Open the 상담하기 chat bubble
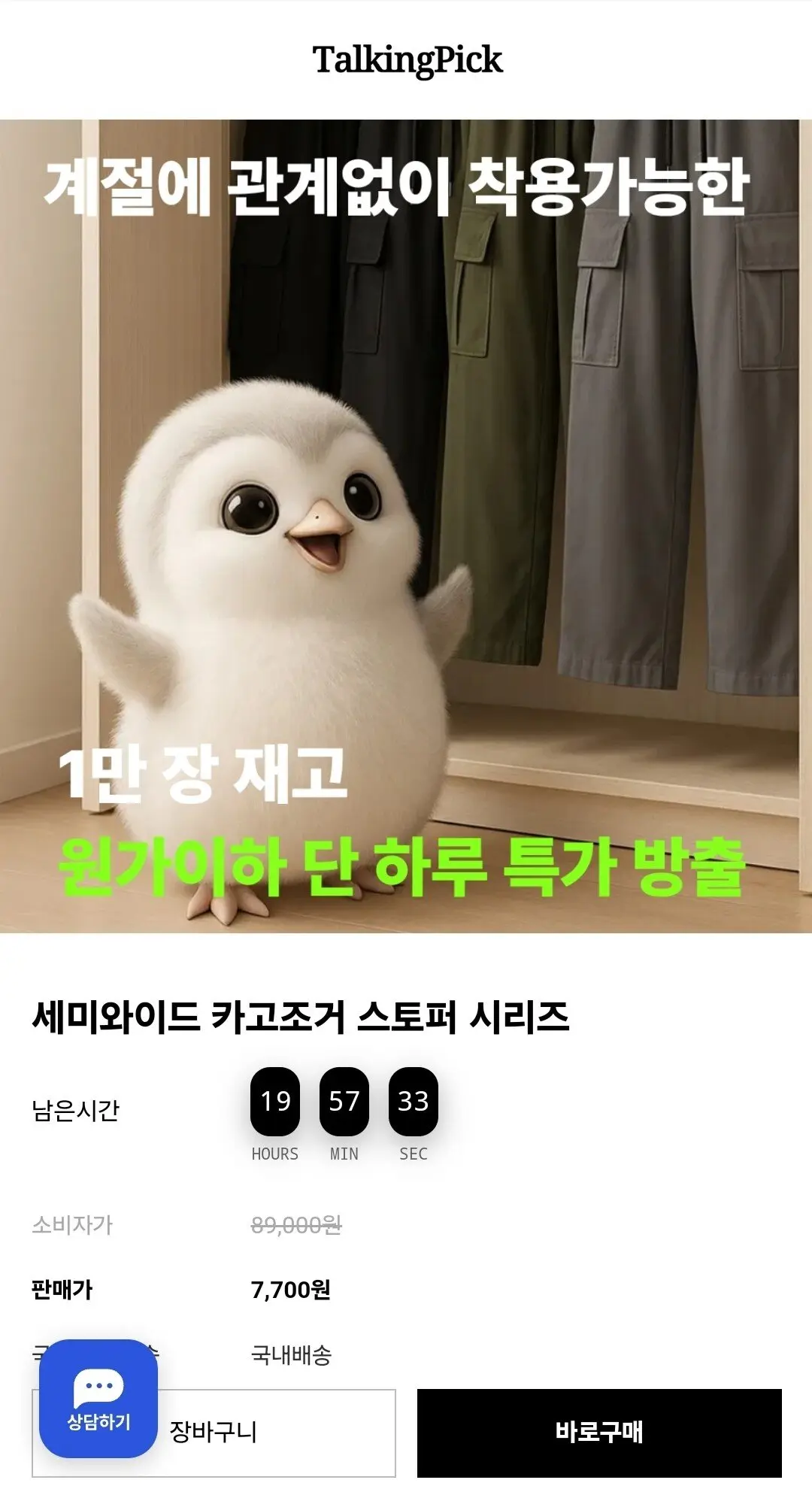Viewport: 812px width, 1489px height. [x=98, y=1398]
